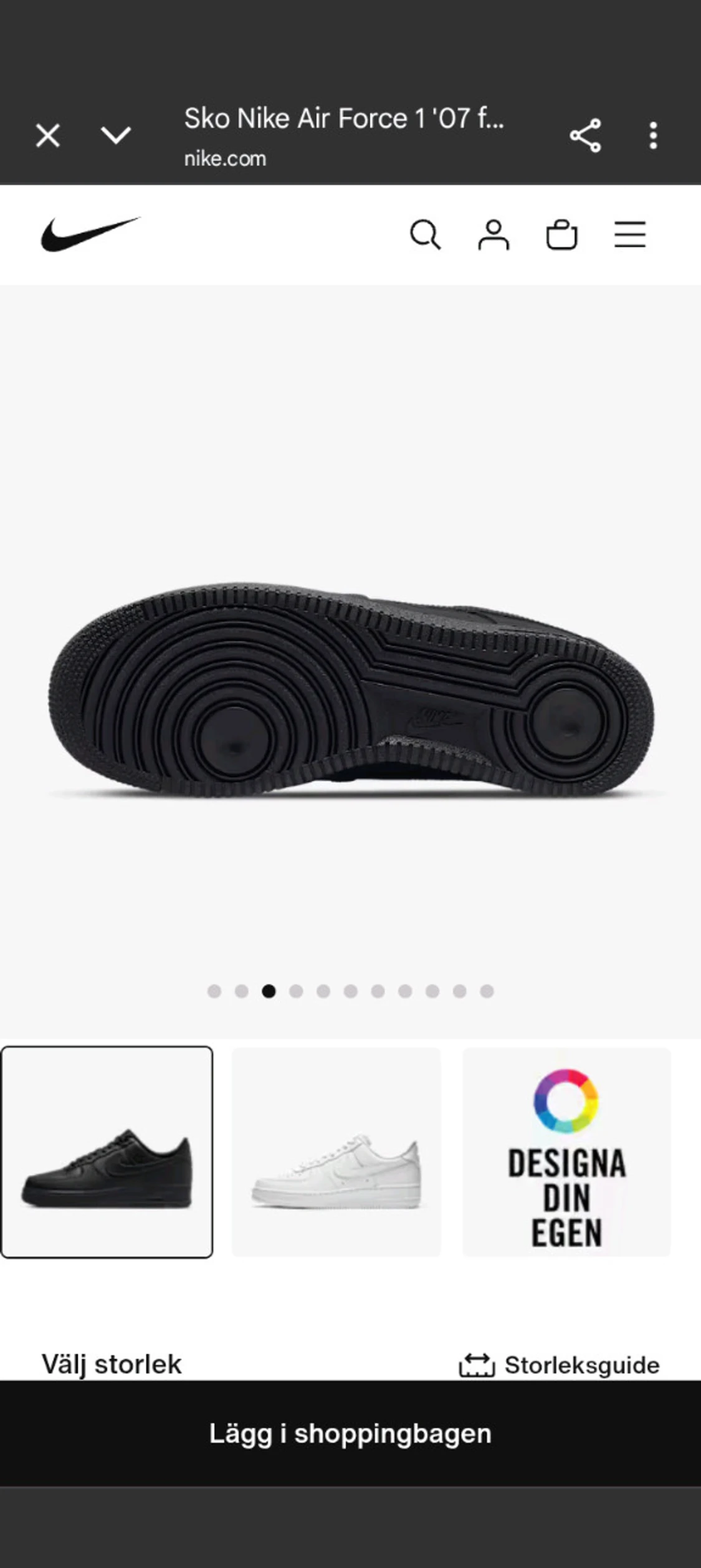Open the Designa din egen customizer

tap(566, 1151)
